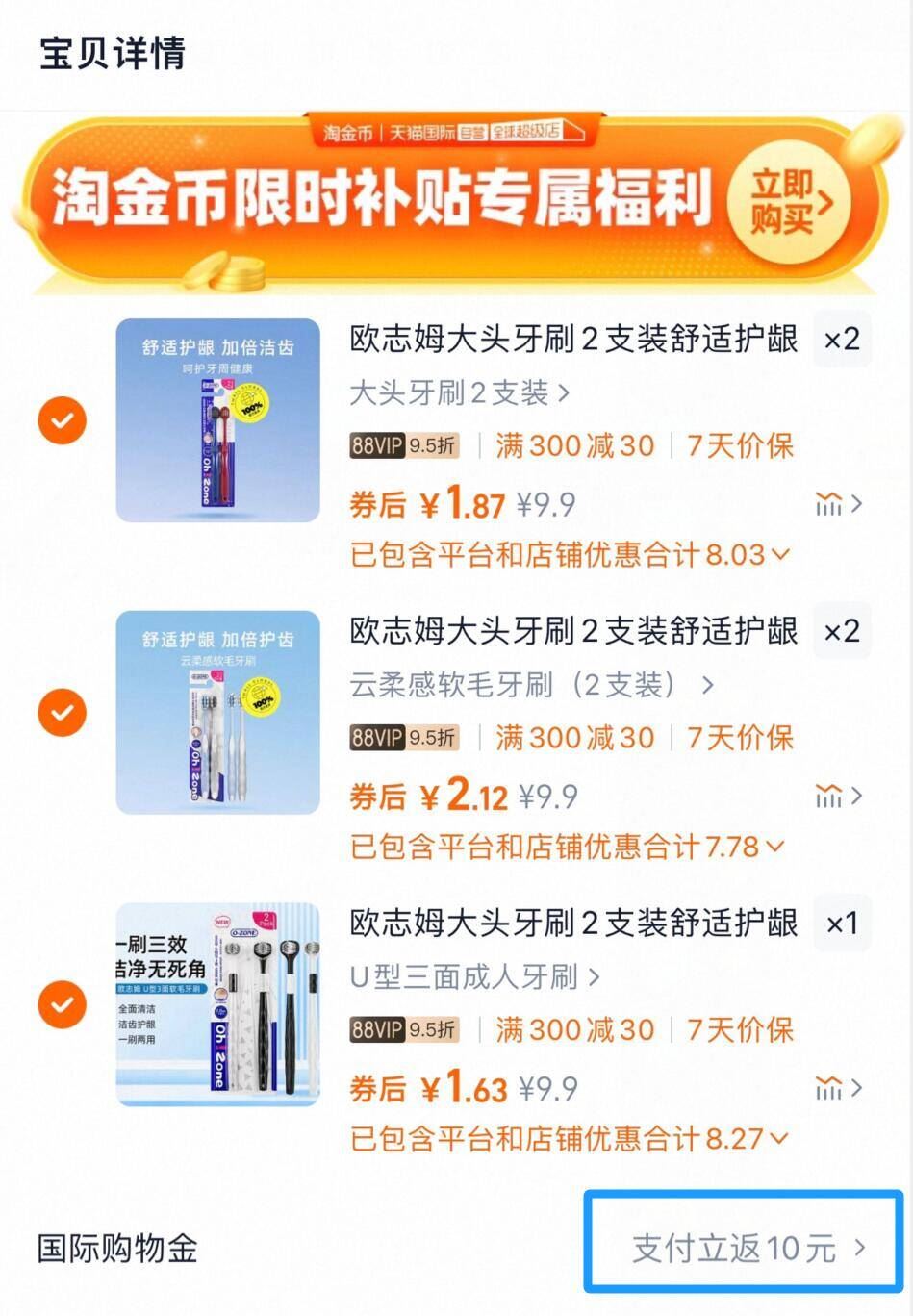Uncheck the U型三面成人牙刷 selection circle
913x1316 pixels.
tap(62, 1005)
